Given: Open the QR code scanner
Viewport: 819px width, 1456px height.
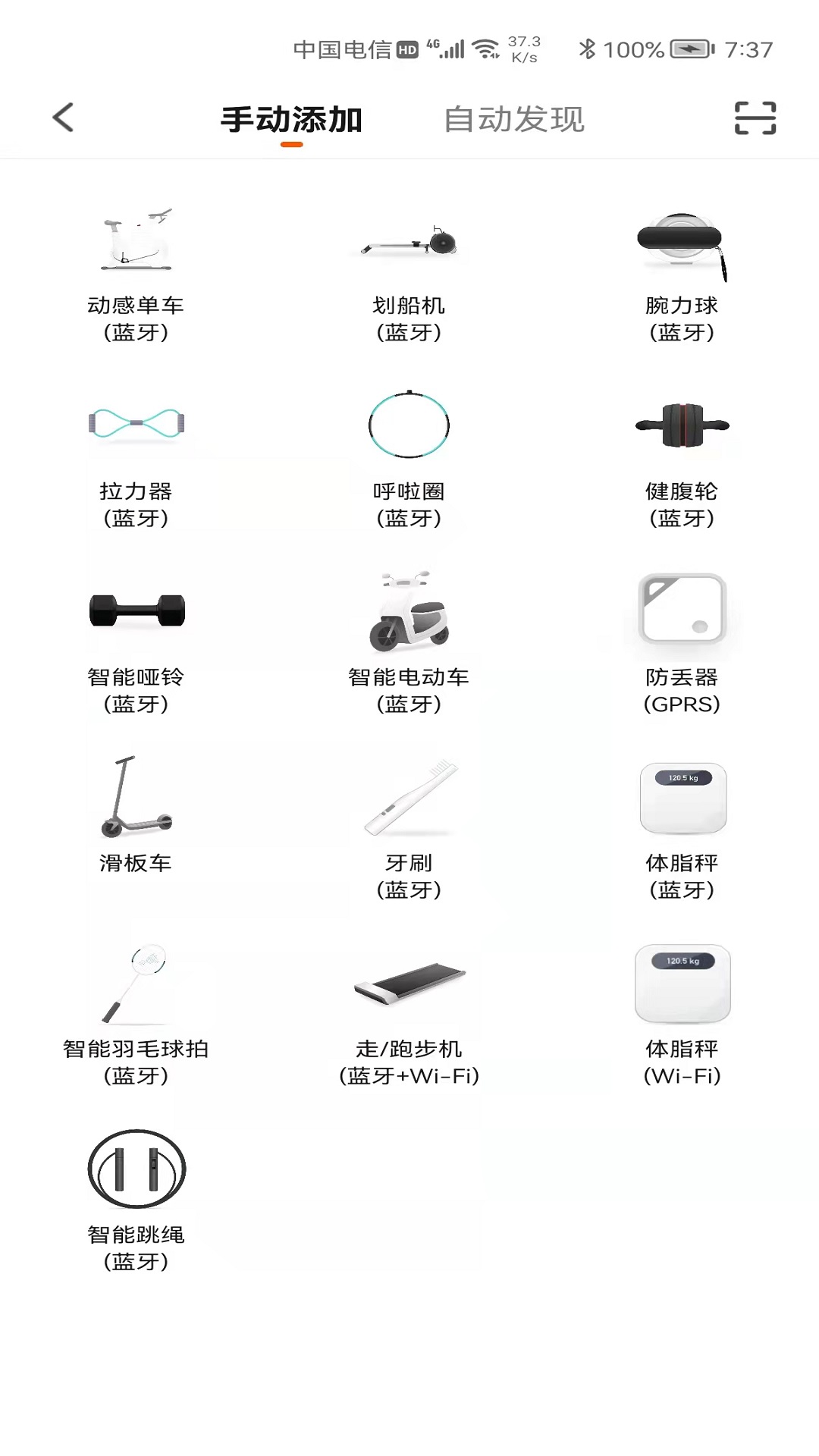Looking at the screenshot, I should click(756, 118).
